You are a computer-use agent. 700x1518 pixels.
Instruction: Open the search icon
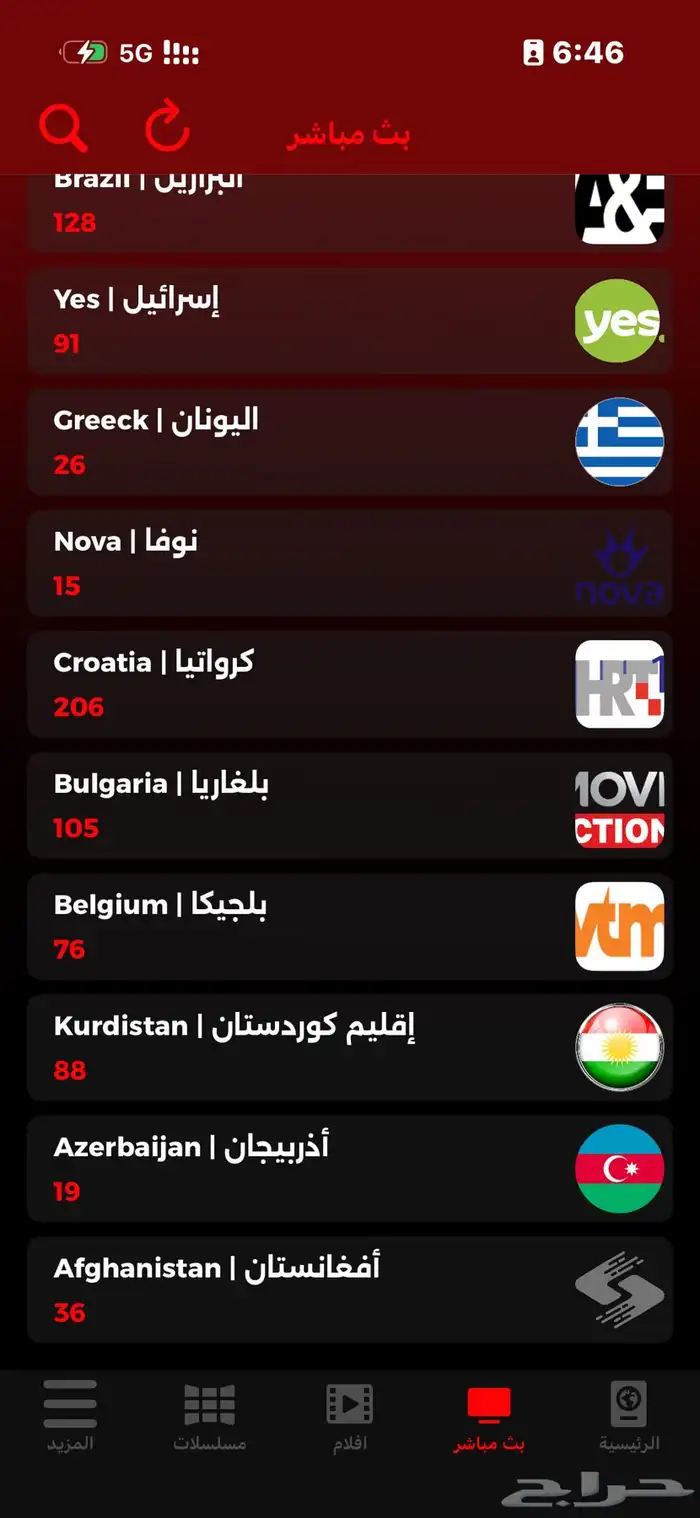pos(63,128)
